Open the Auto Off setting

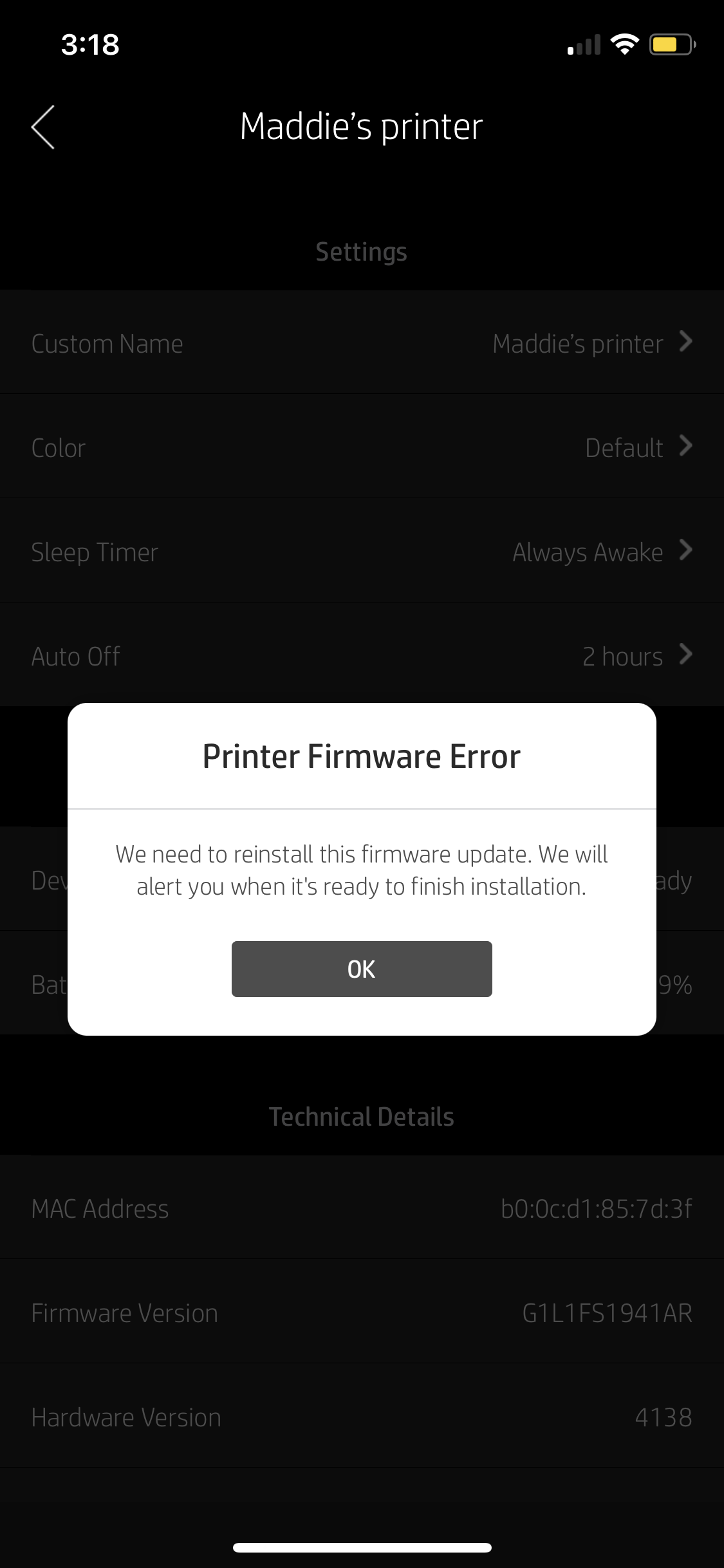point(362,656)
